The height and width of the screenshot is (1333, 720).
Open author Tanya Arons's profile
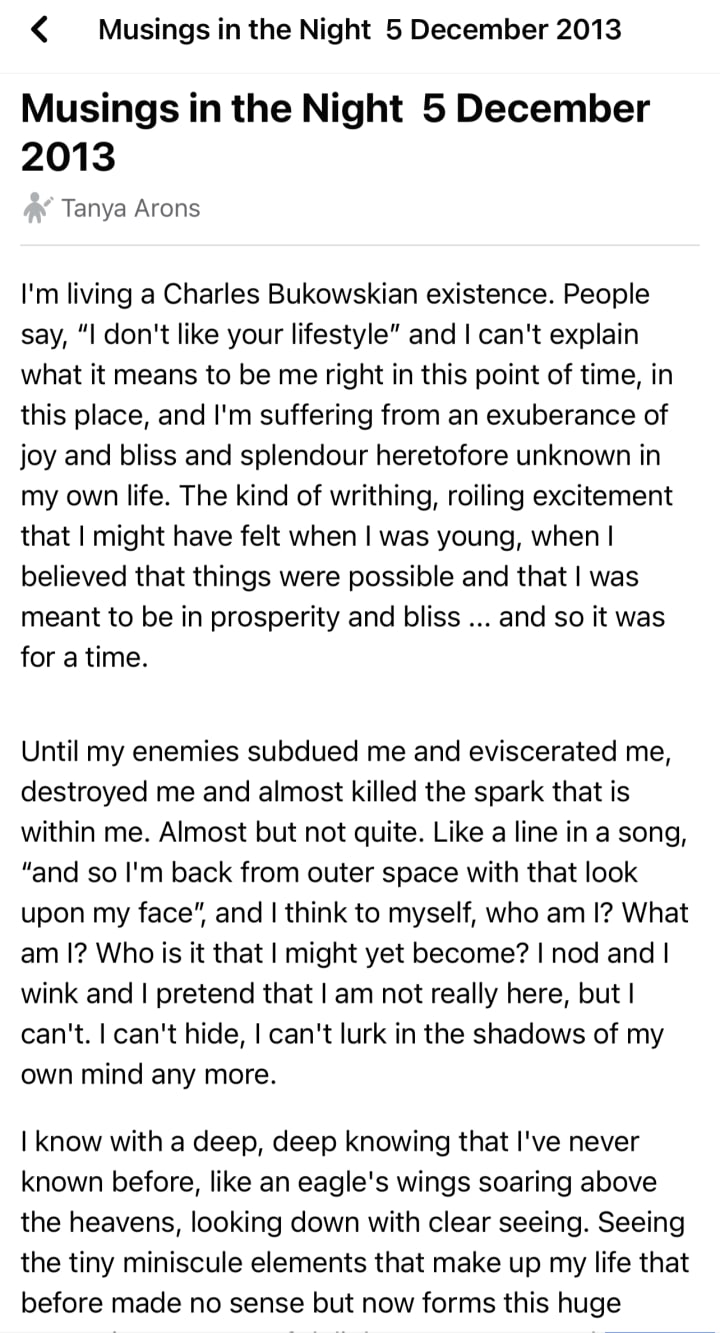[130, 208]
